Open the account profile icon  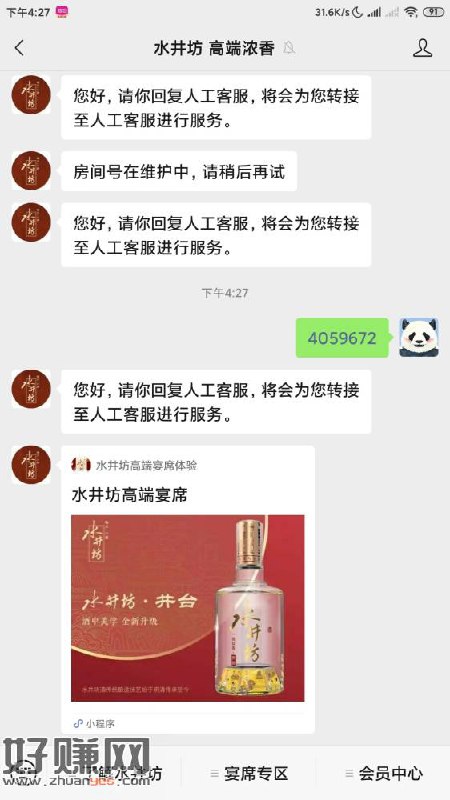point(422,48)
